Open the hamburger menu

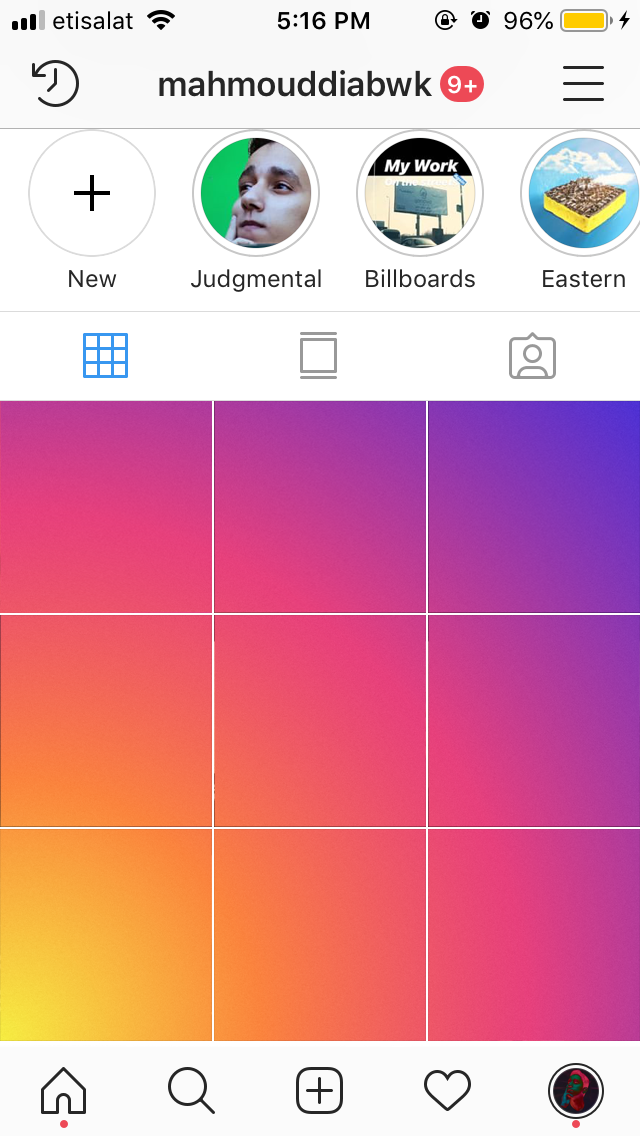pyautogui.click(x=583, y=84)
